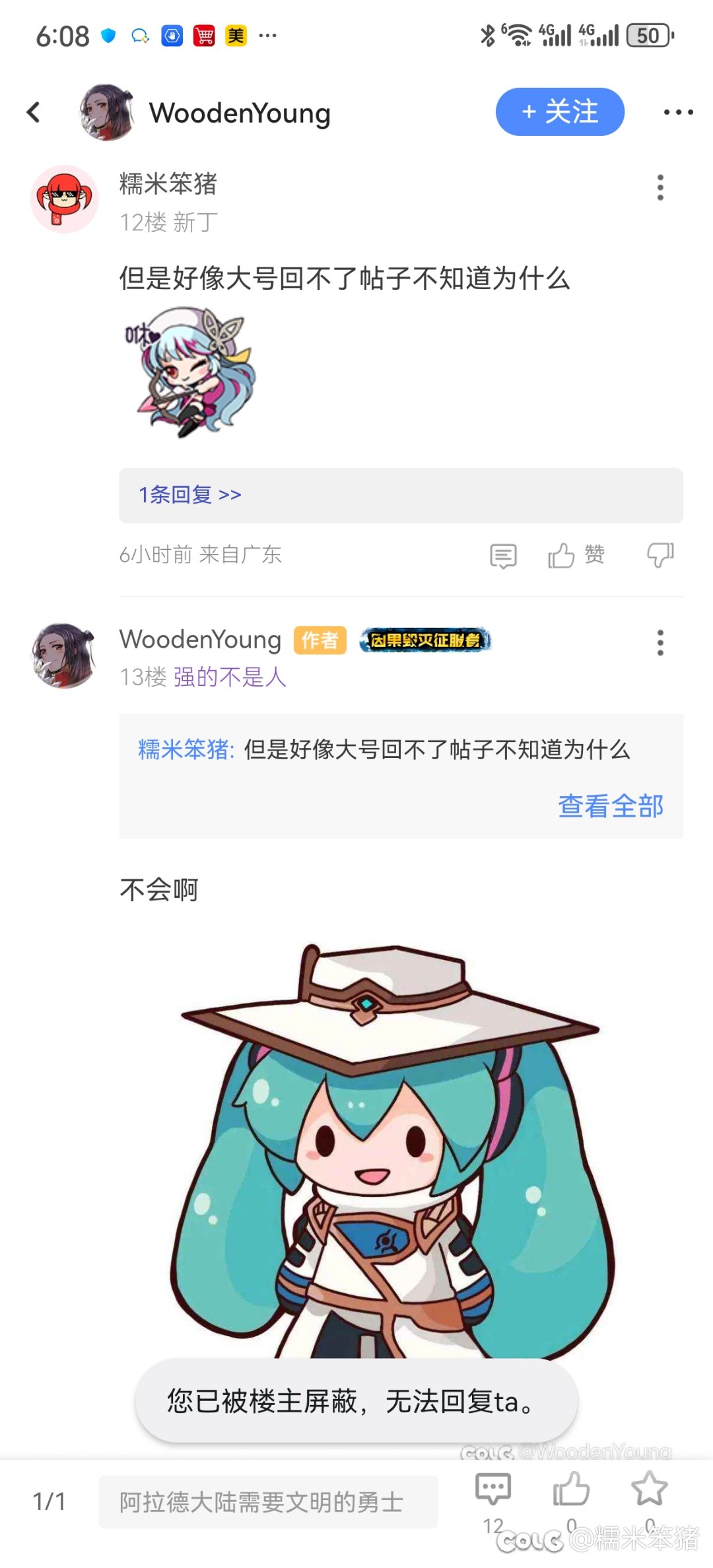Image resolution: width=713 pixels, height=1568 pixels.
Task: Like the post using bottom thumbs-up icon
Action: [x=571, y=1489]
